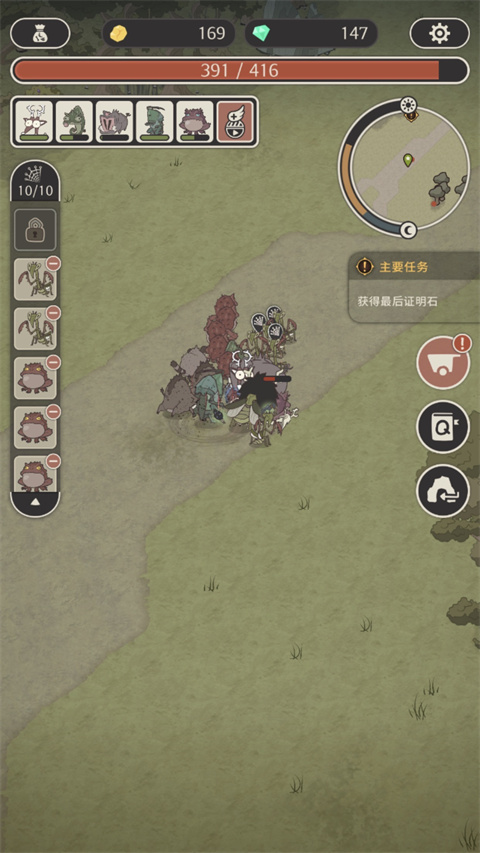
Task: Remove the second mantis from the captives
Action: click(x=53, y=313)
